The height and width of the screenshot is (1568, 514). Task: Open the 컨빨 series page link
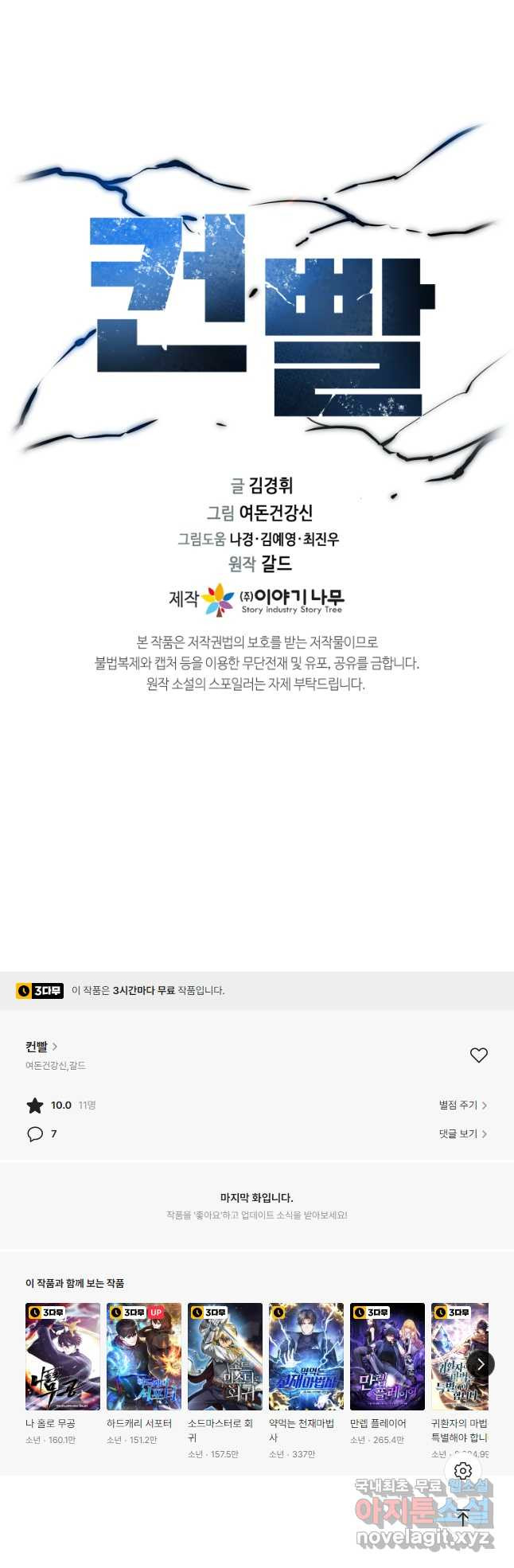41,1046
